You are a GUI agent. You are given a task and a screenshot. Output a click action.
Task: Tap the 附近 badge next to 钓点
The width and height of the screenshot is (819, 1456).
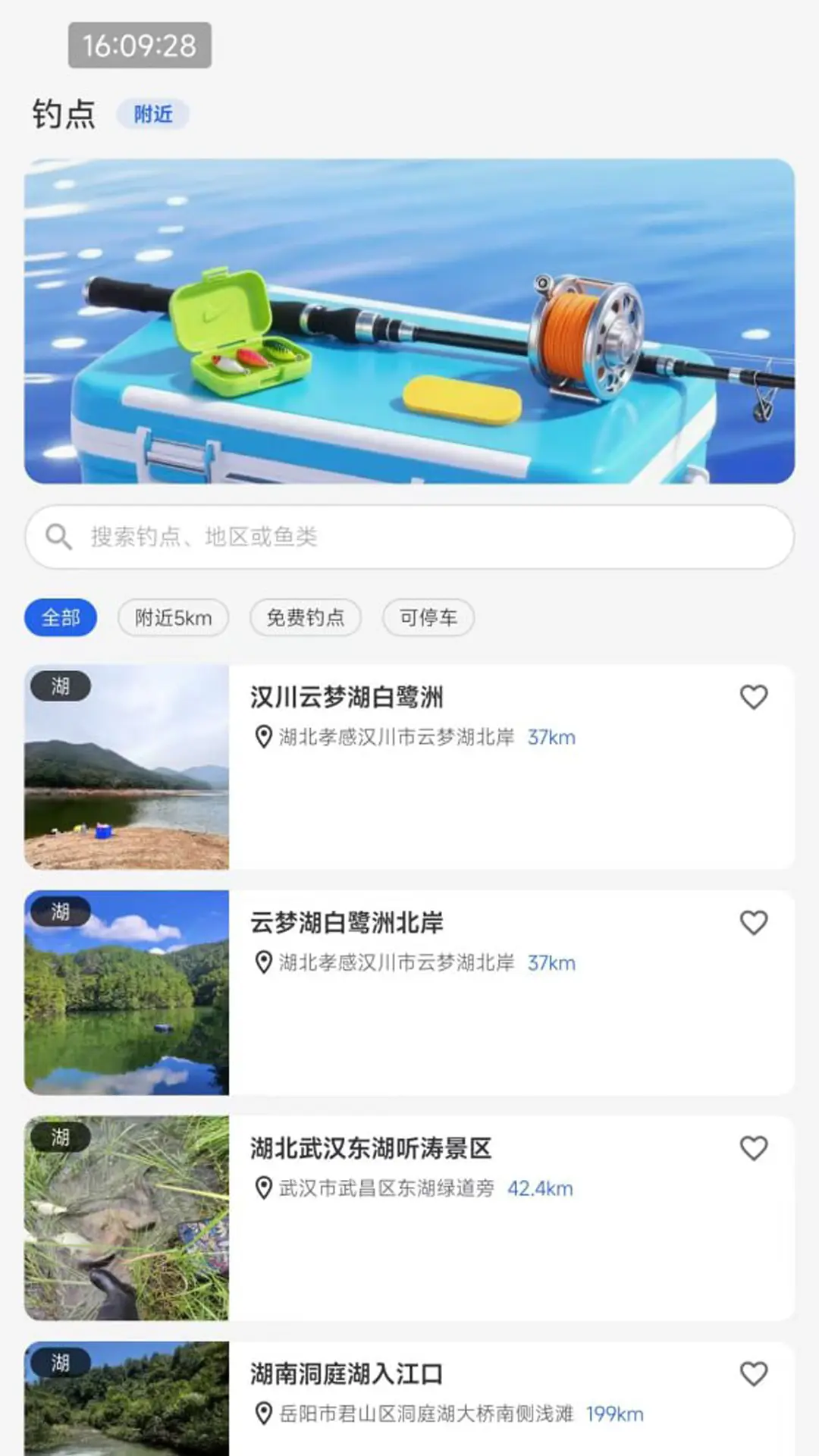pos(155,114)
